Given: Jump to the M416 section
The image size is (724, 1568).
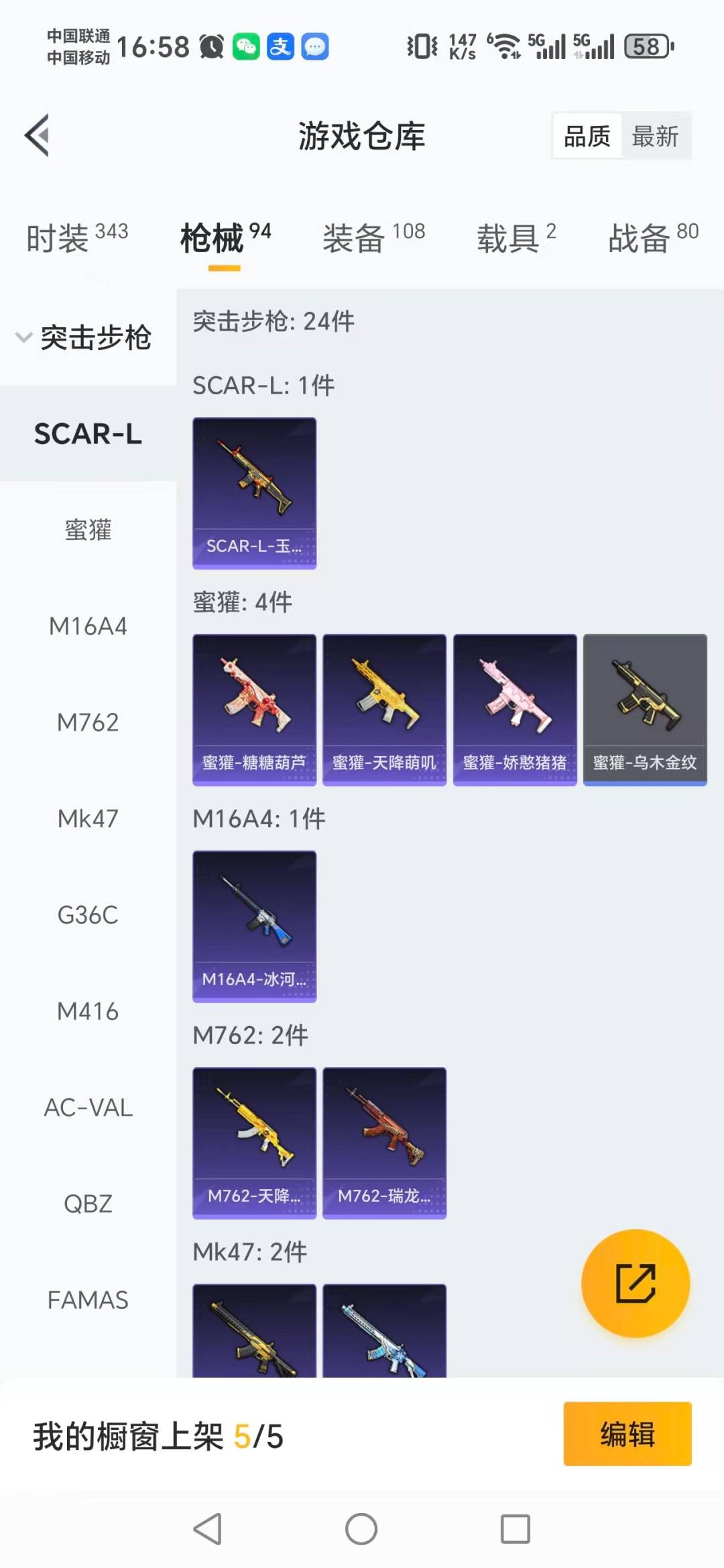Looking at the screenshot, I should (88, 1011).
